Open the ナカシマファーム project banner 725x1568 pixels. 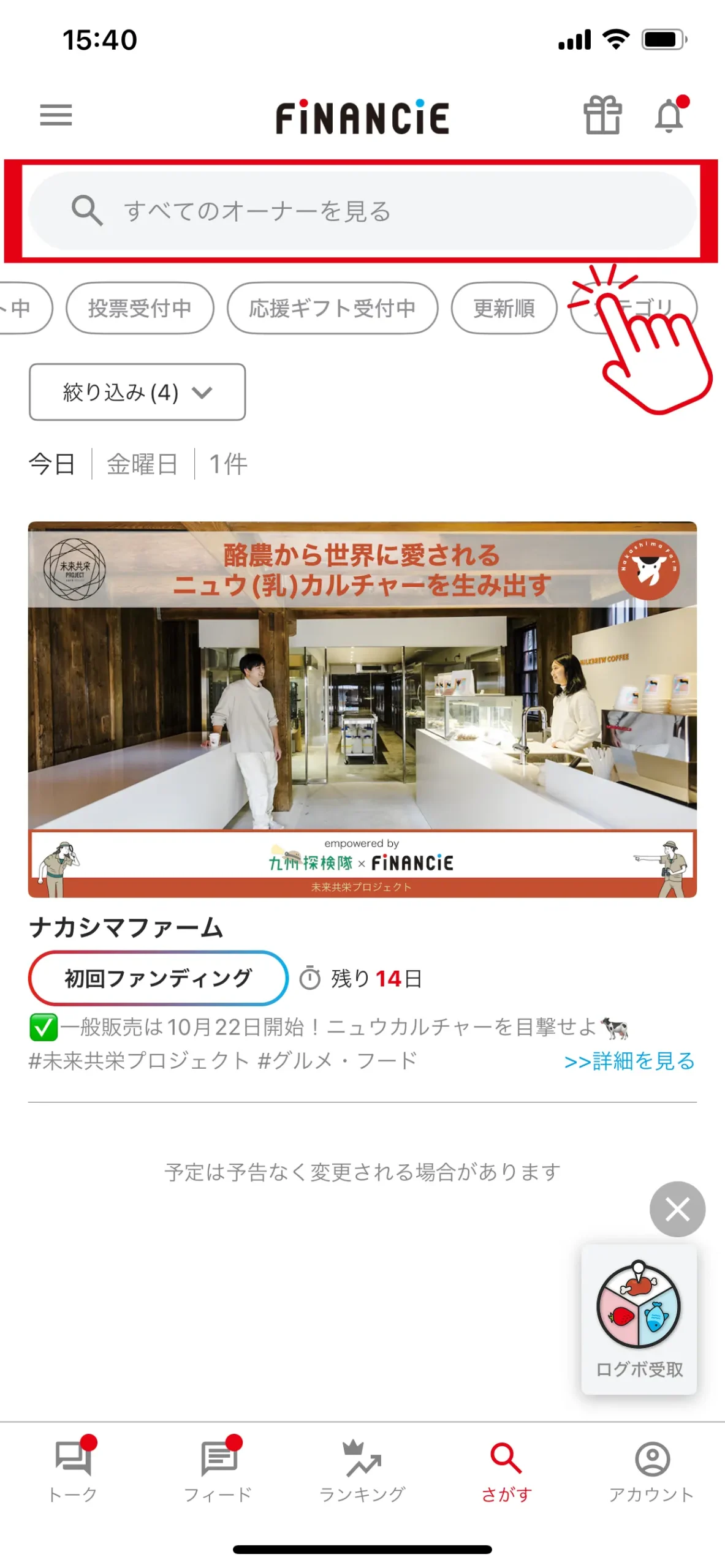click(x=362, y=709)
